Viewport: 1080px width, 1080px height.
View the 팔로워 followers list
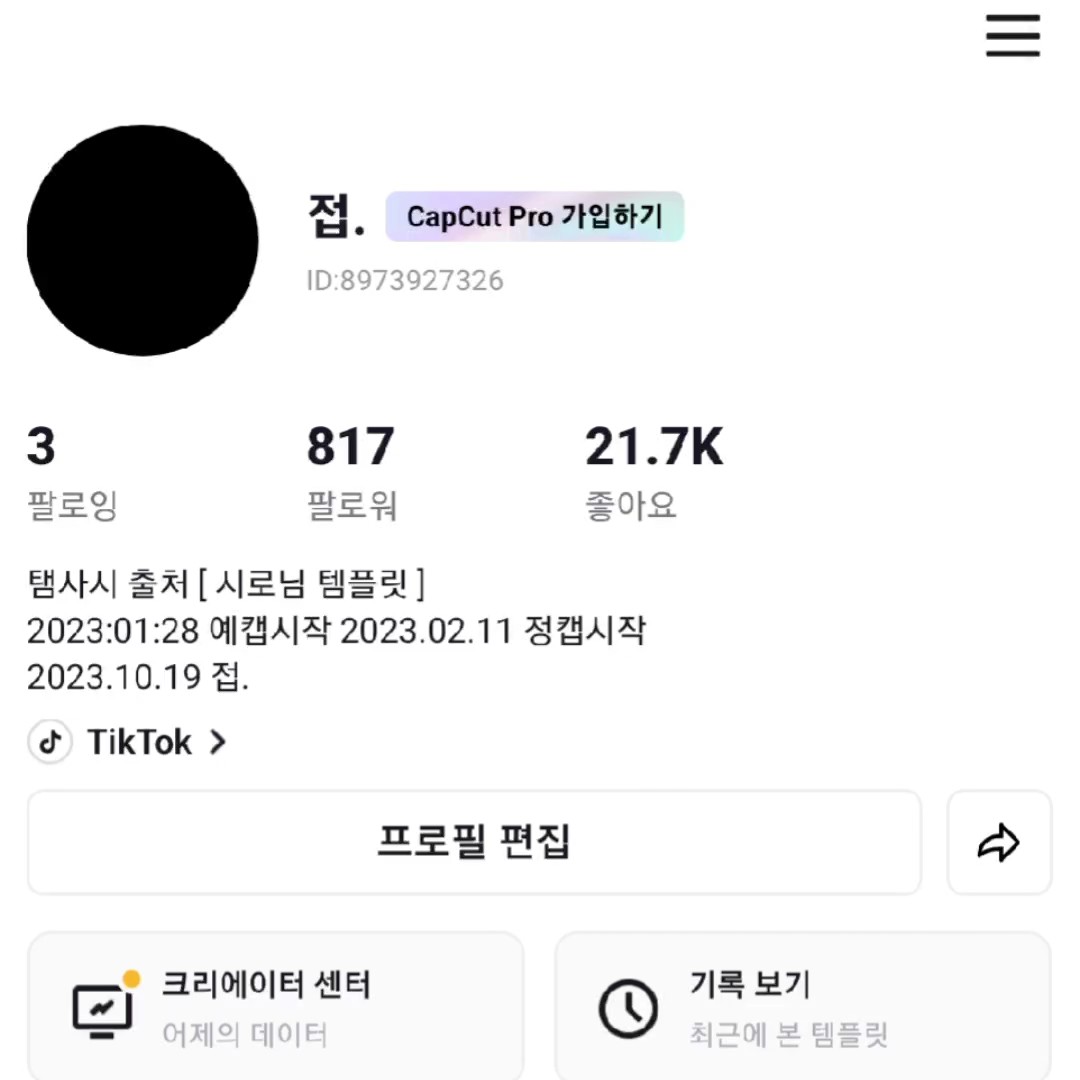pos(351,472)
